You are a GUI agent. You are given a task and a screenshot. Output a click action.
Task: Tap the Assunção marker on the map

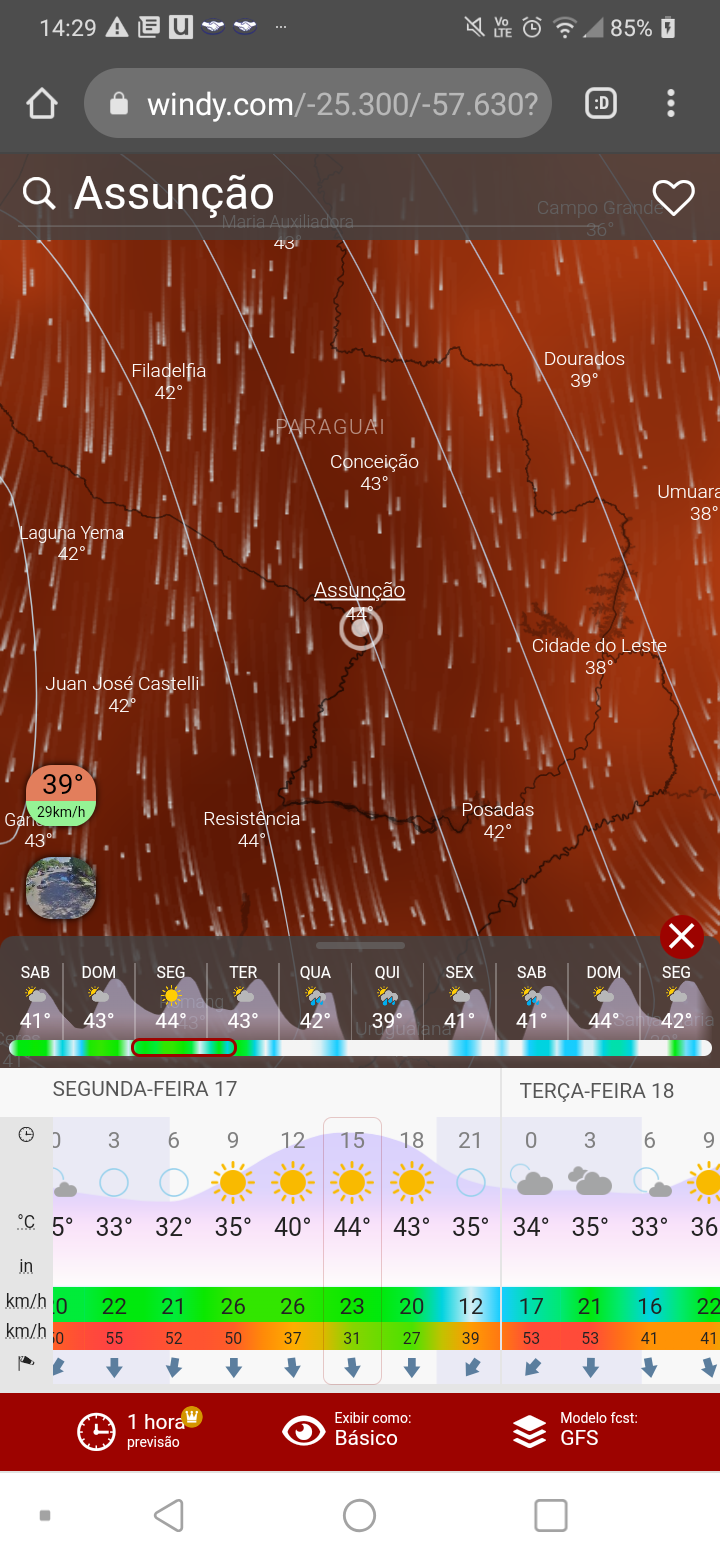point(361,629)
